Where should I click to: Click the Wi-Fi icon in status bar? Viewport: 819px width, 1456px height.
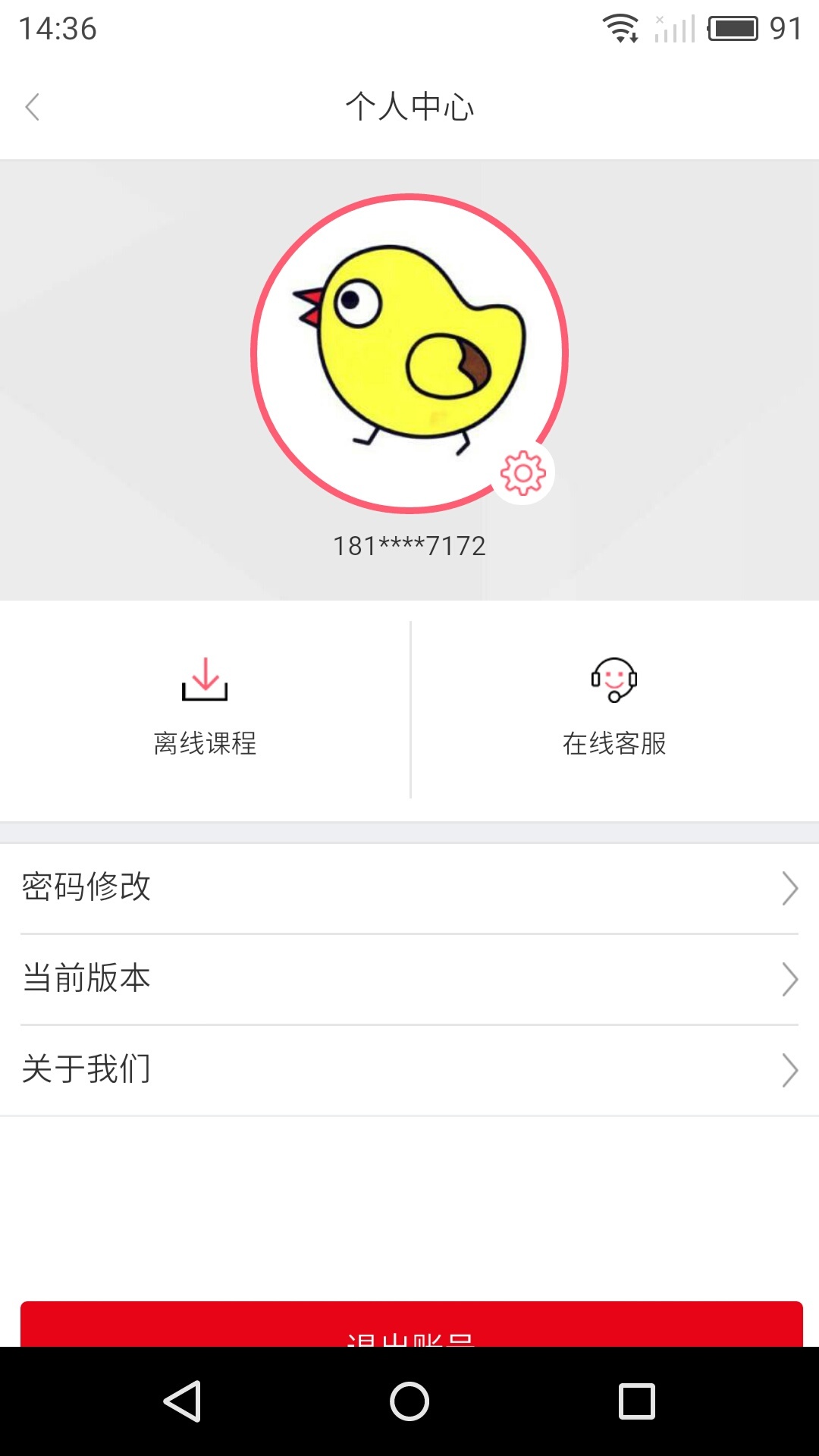622,29
